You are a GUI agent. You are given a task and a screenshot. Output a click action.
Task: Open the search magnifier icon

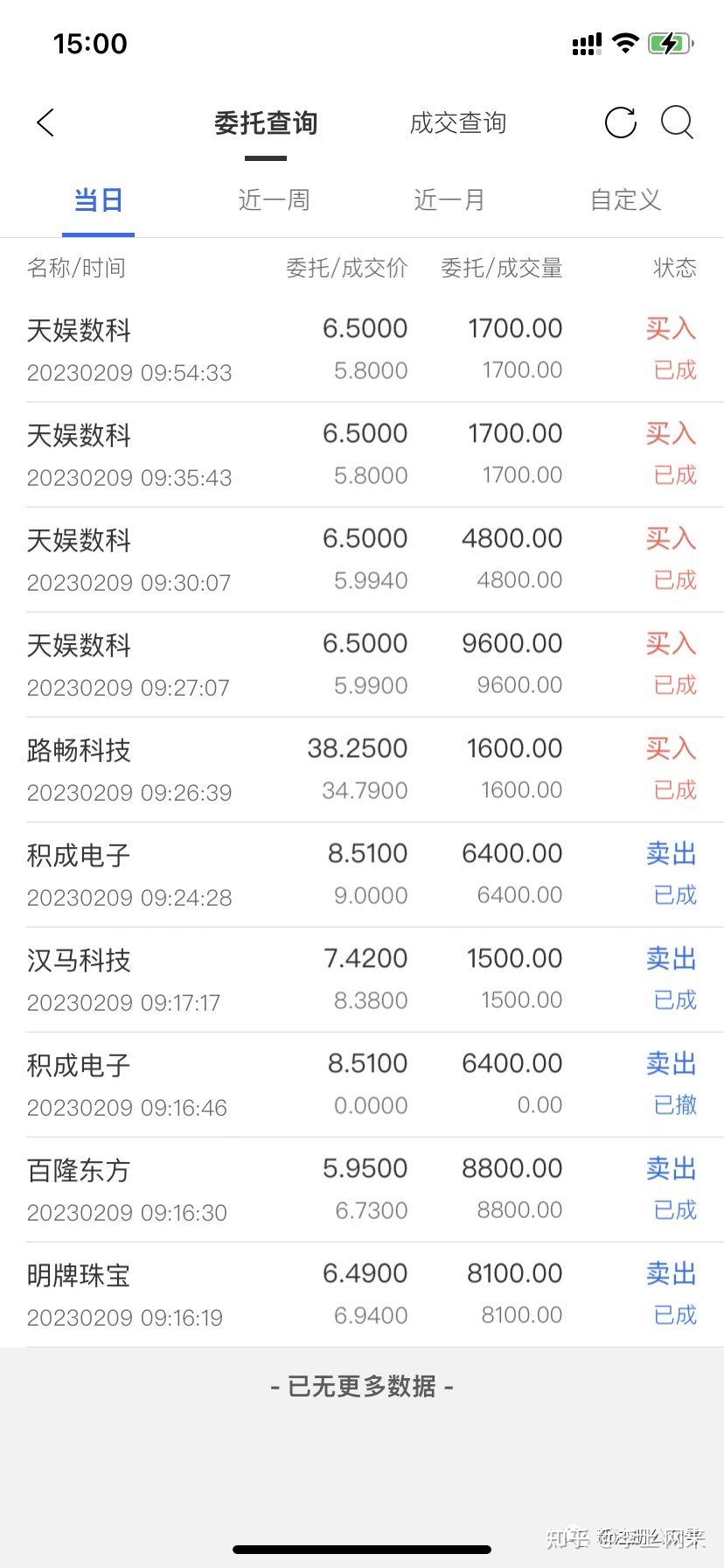pos(677,123)
